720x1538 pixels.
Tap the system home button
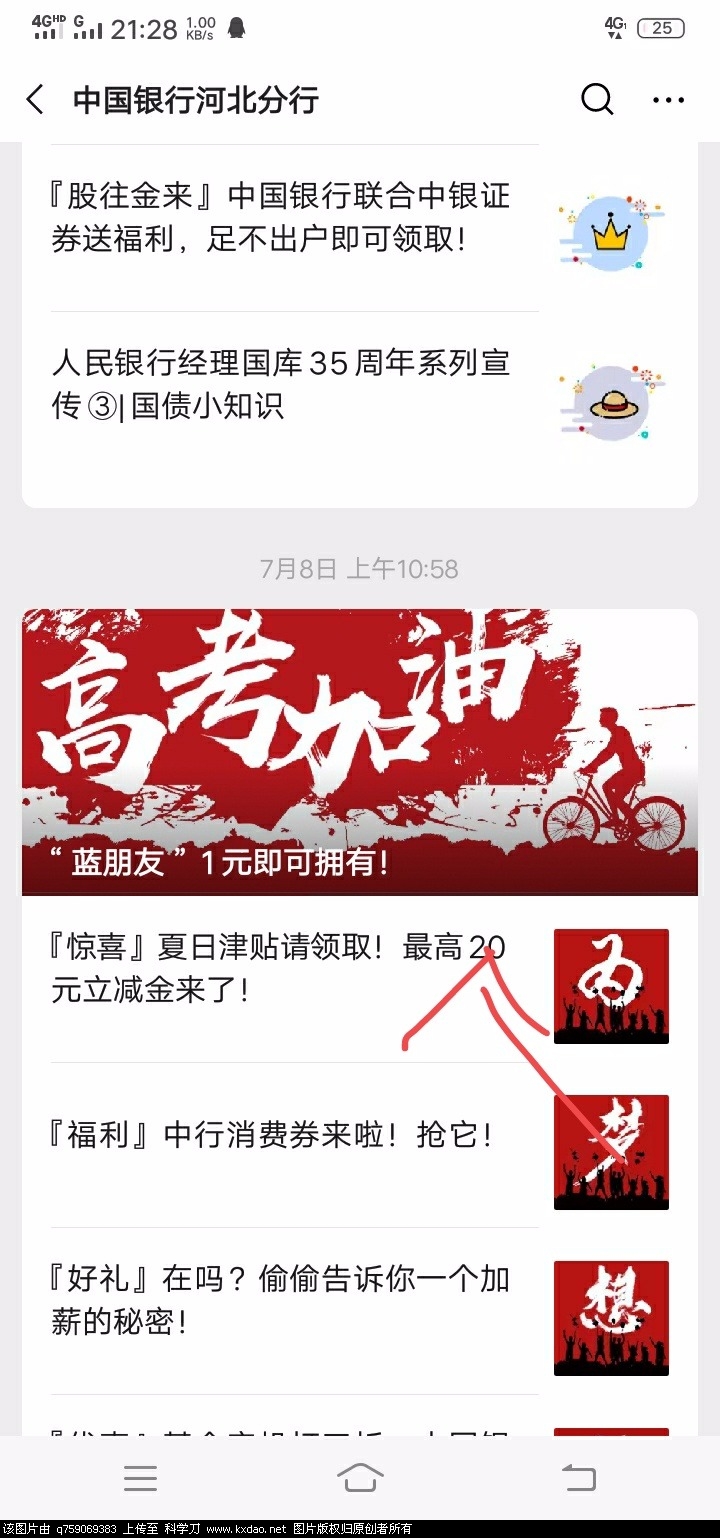coord(360,1477)
